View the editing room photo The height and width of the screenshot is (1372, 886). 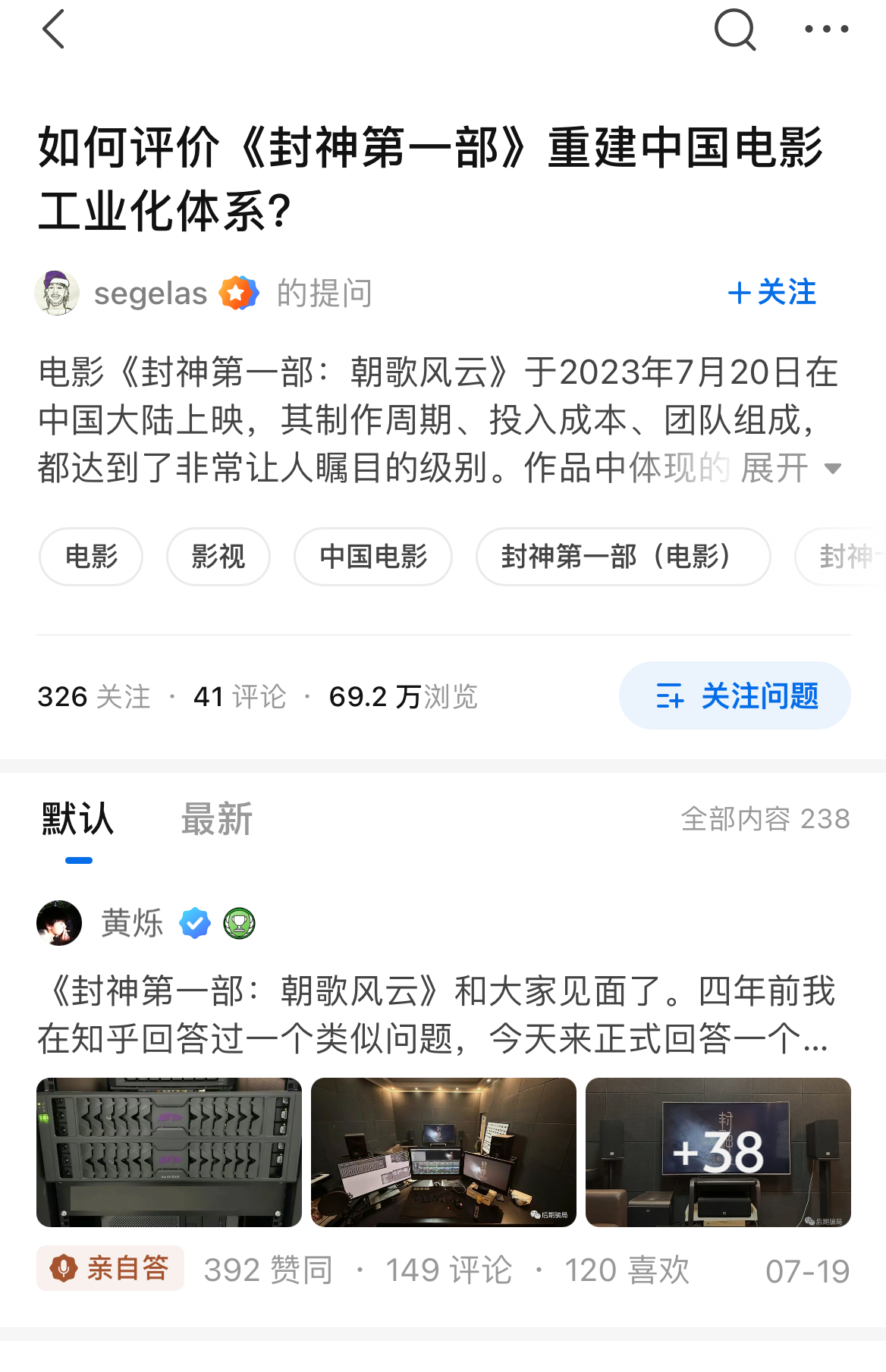coord(444,1151)
